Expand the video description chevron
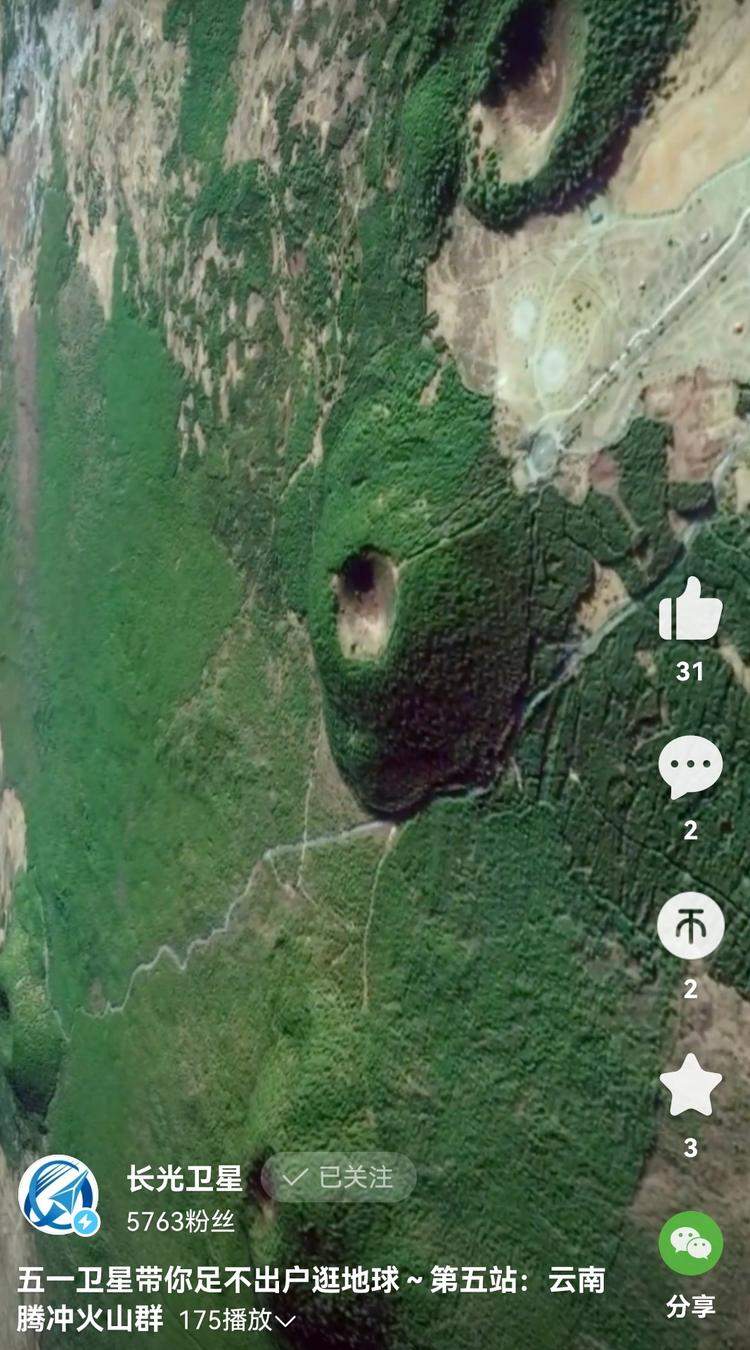This screenshot has height=1350, width=750. pyautogui.click(x=286, y=1321)
